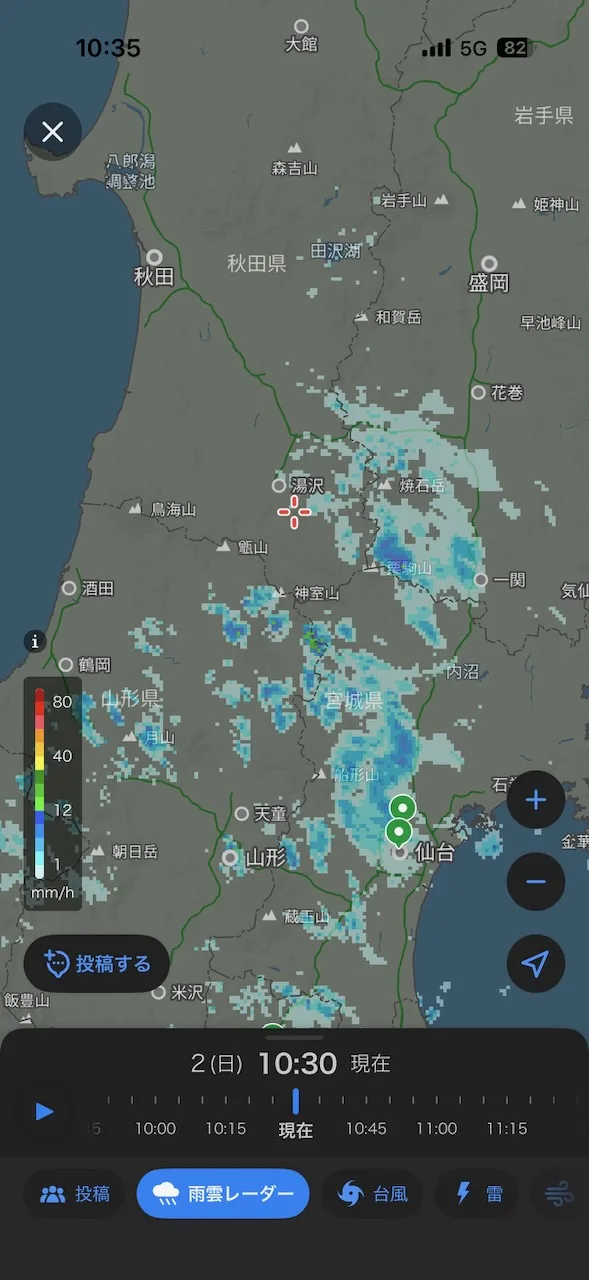Jump timeline to 10:45
This screenshot has height=1280, width=589.
coord(366,1128)
